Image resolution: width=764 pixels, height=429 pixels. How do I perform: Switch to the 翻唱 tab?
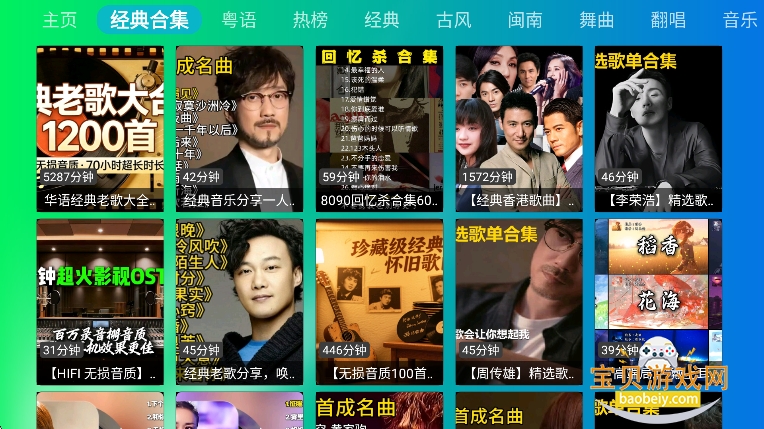click(669, 20)
